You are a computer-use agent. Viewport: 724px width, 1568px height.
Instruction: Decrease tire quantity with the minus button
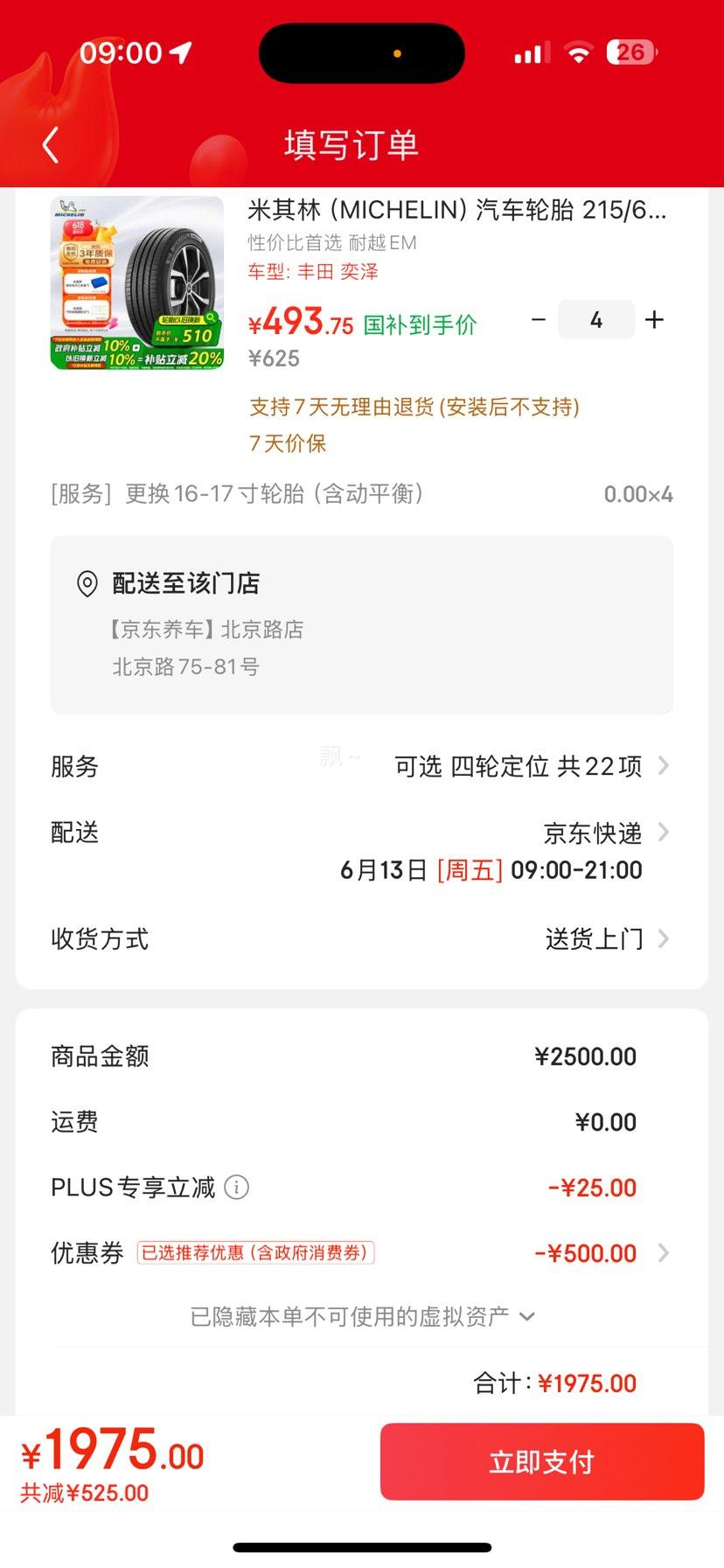(539, 320)
